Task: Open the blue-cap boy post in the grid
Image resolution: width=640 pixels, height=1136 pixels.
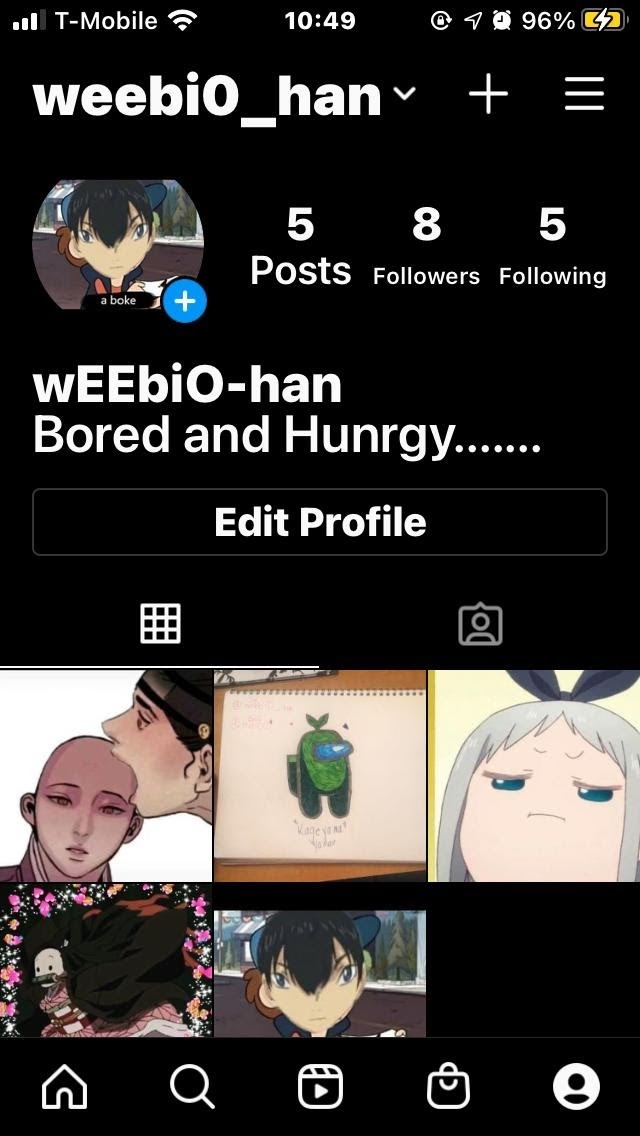Action: (x=320, y=973)
